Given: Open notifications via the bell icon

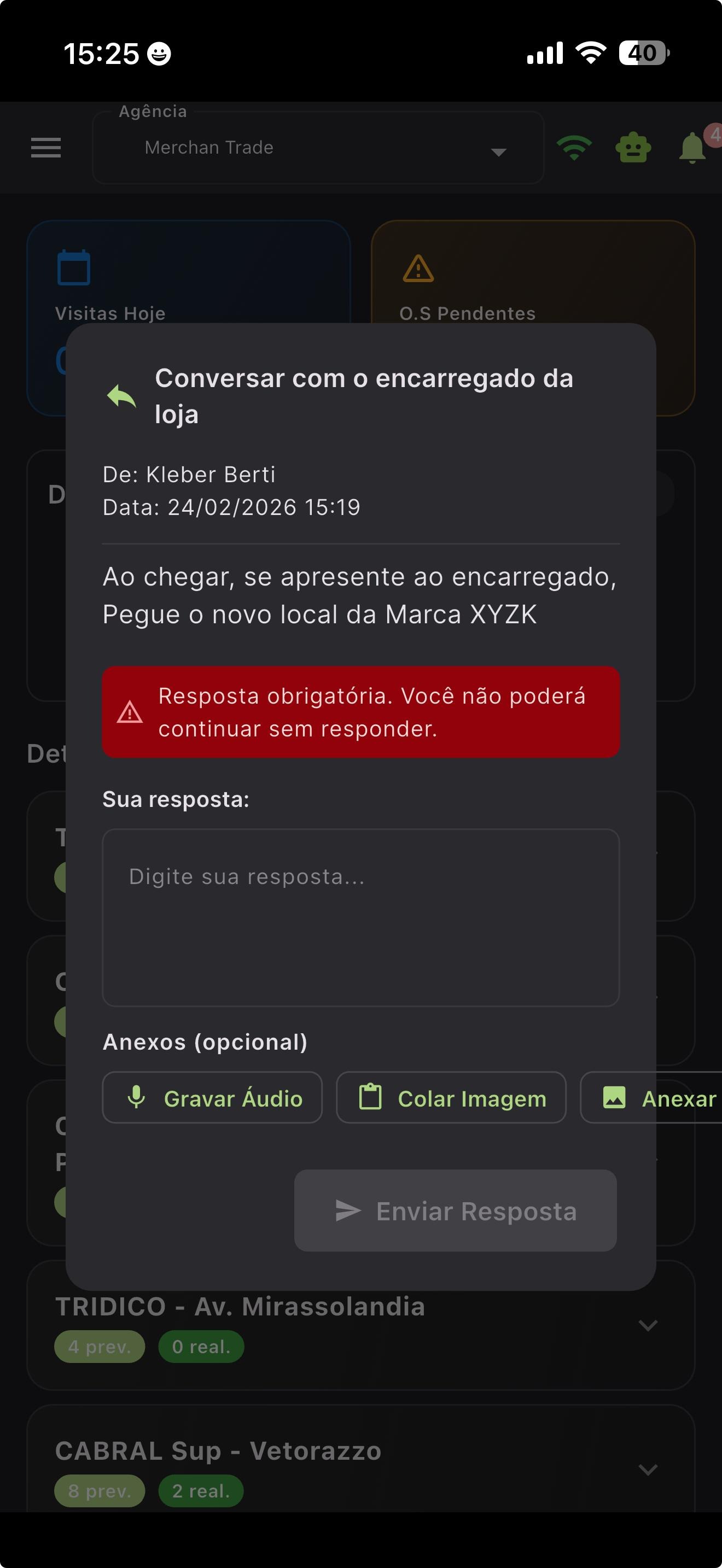Looking at the screenshot, I should [x=691, y=148].
